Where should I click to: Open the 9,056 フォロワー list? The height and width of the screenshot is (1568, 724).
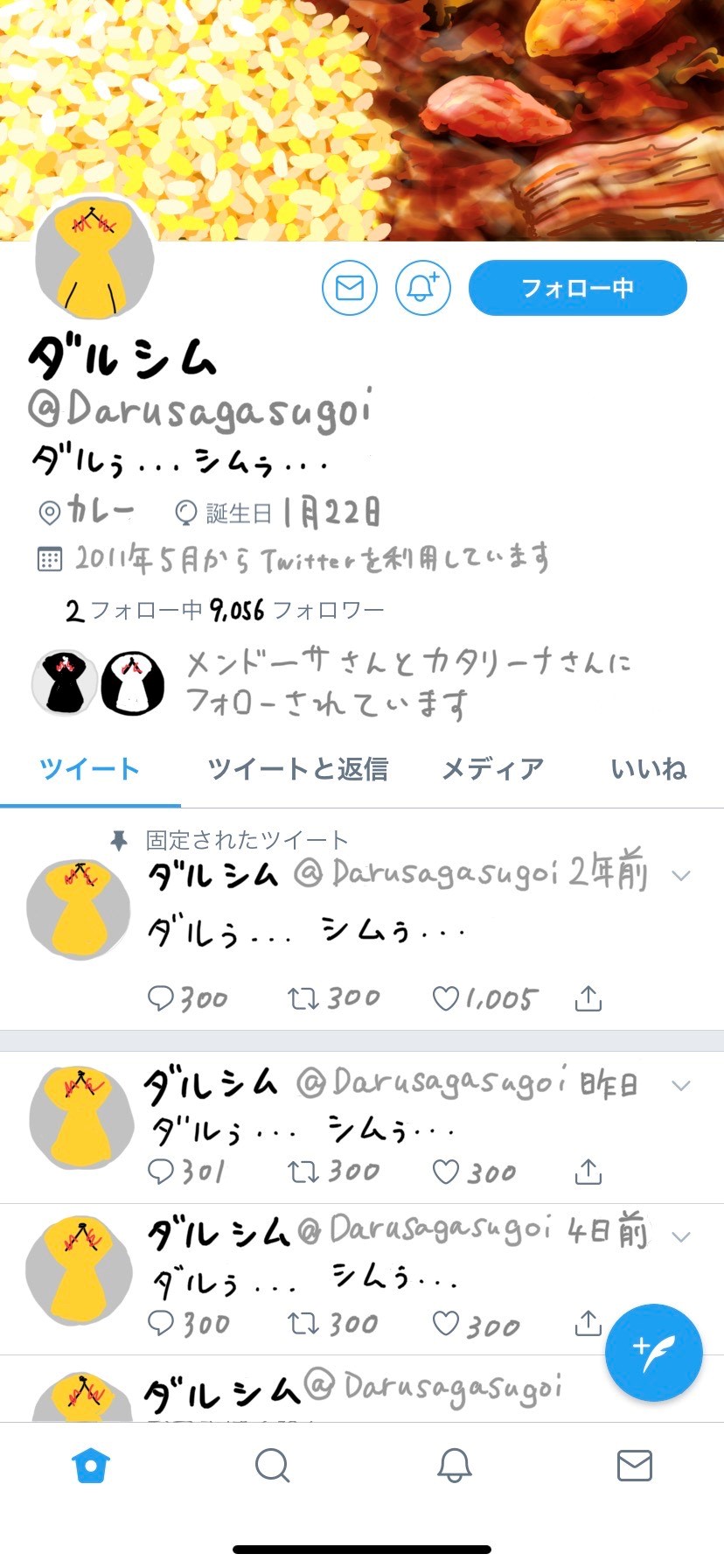297,611
